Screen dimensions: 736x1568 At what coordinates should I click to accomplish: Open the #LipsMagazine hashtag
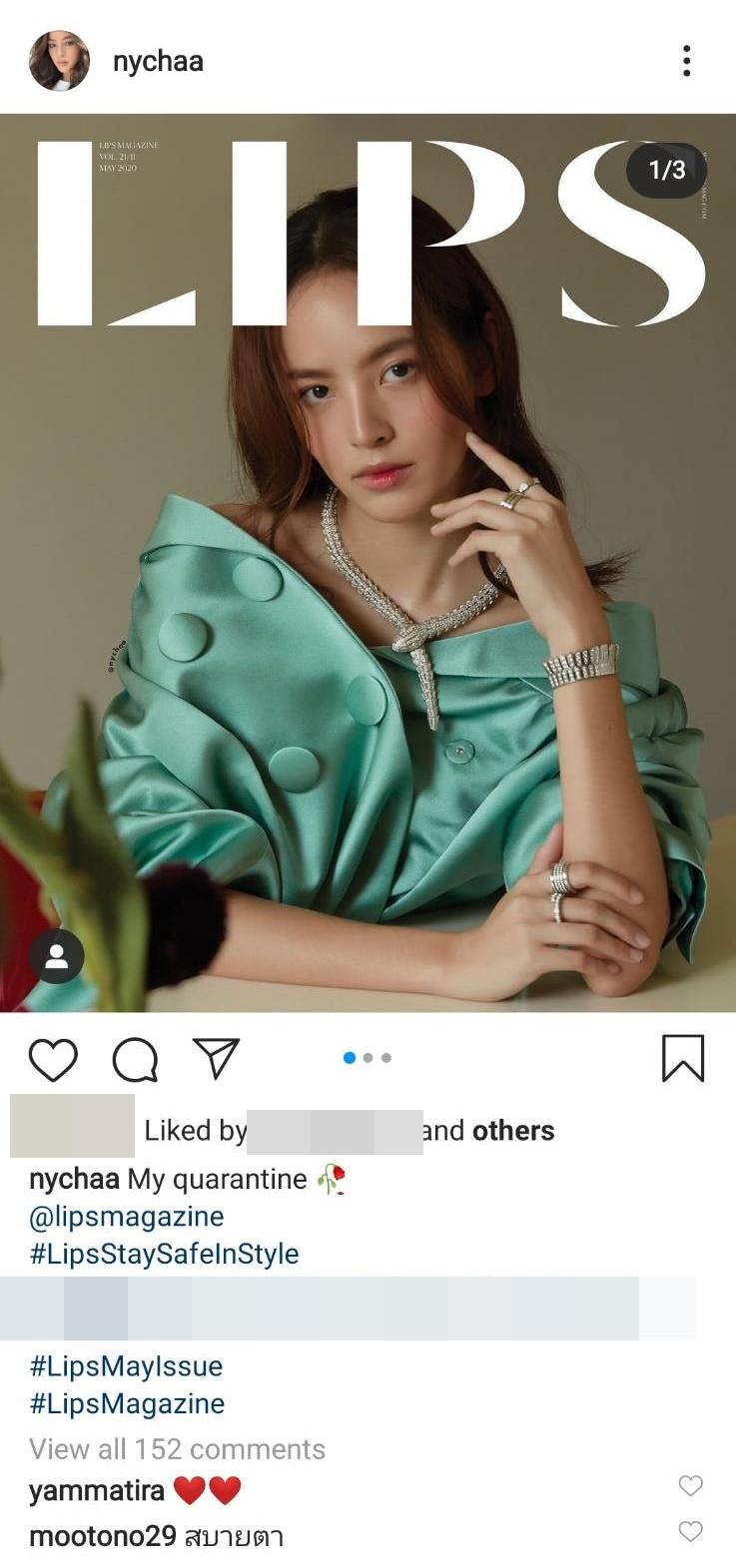[127, 1403]
